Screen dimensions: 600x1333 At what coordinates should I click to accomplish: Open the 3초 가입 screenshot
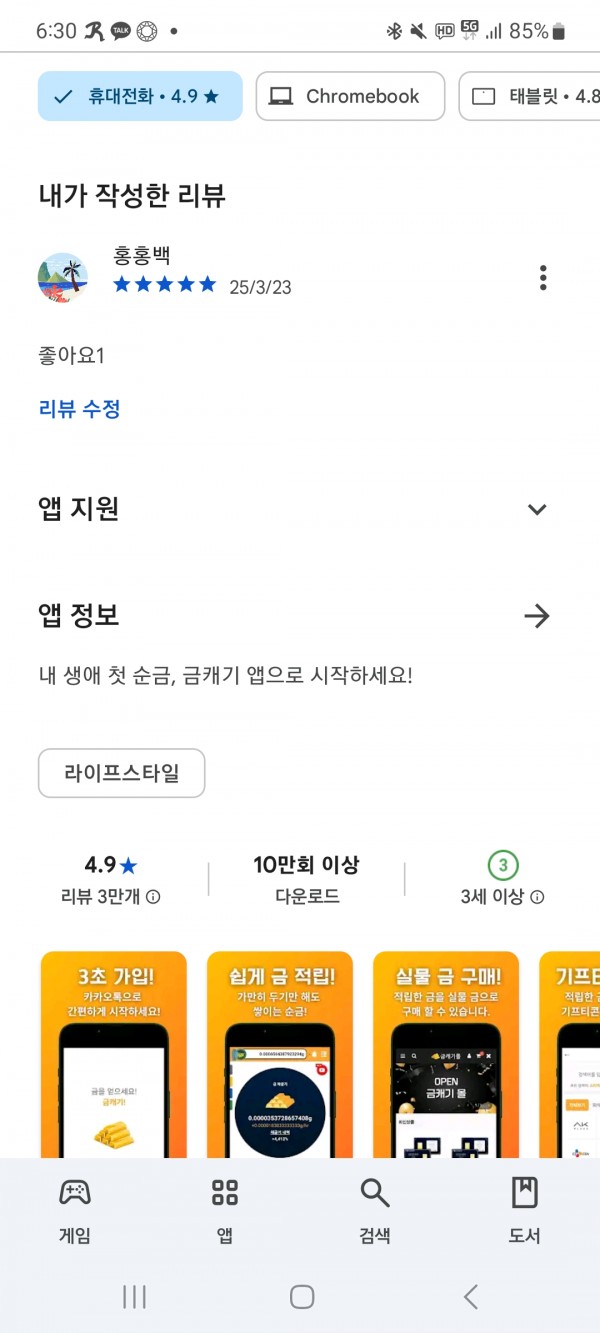click(114, 1054)
